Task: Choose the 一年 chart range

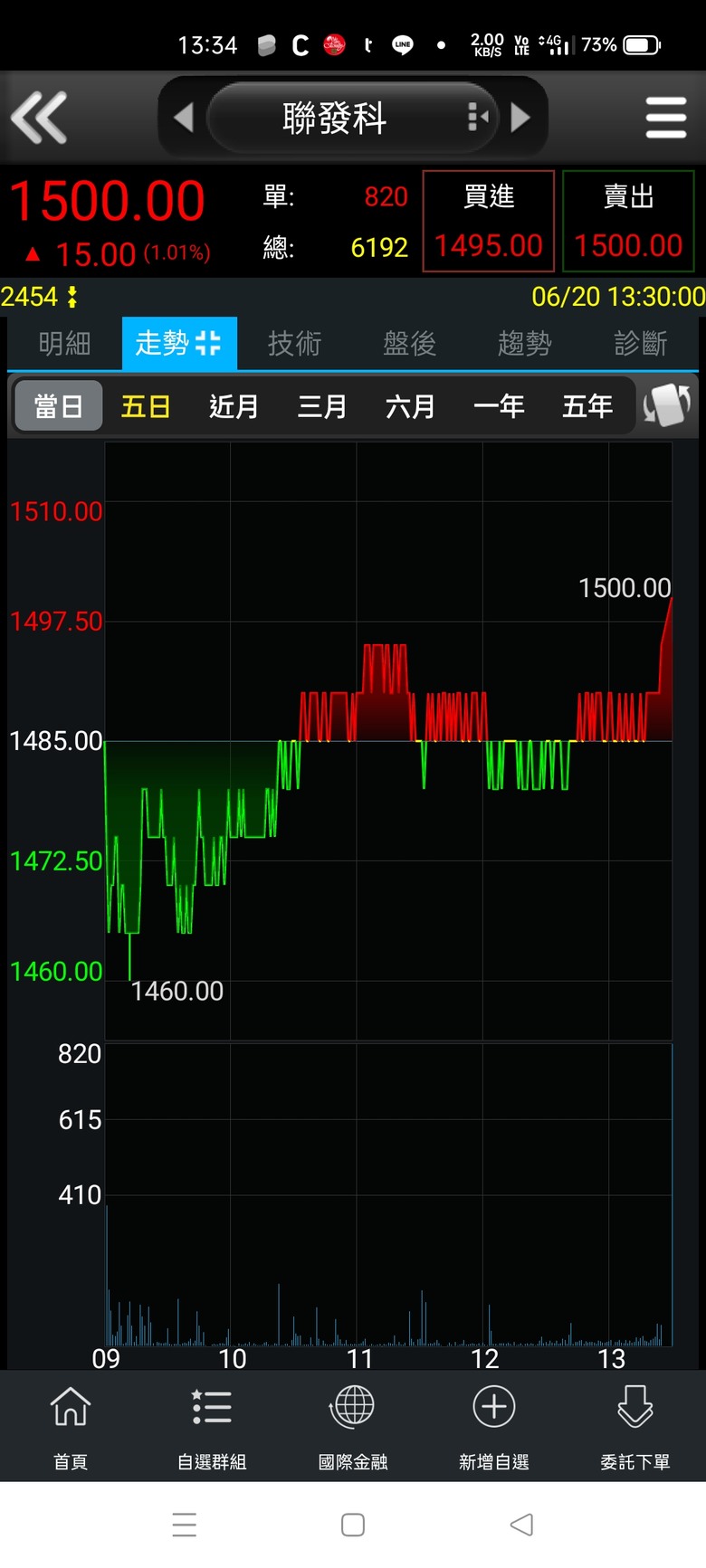Action: 499,406
